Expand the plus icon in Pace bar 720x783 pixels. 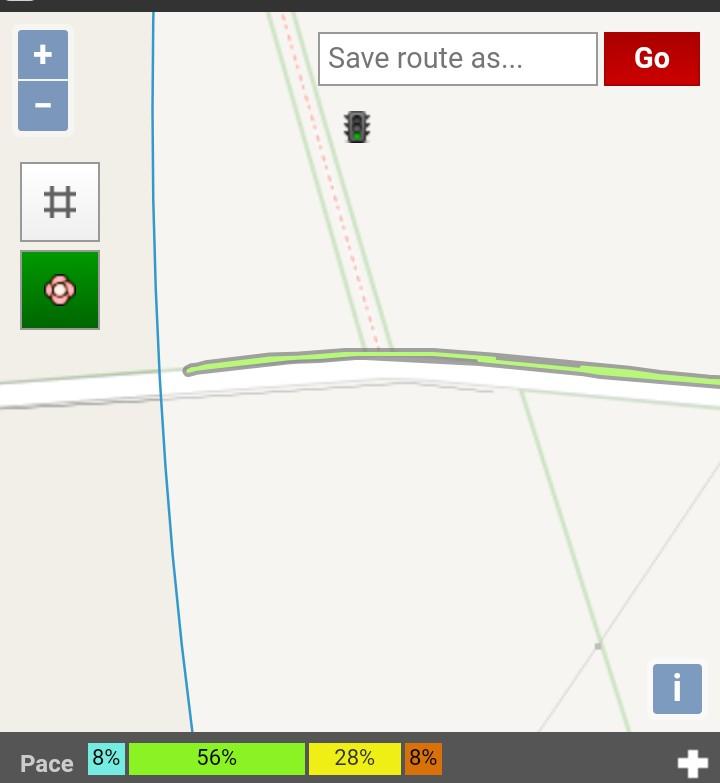693,764
